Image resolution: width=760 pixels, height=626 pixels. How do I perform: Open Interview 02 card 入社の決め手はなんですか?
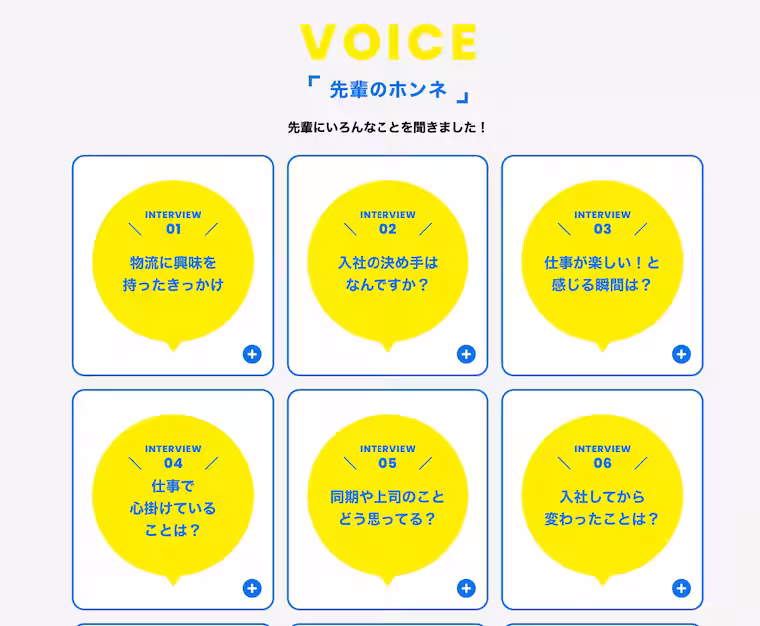tap(387, 265)
